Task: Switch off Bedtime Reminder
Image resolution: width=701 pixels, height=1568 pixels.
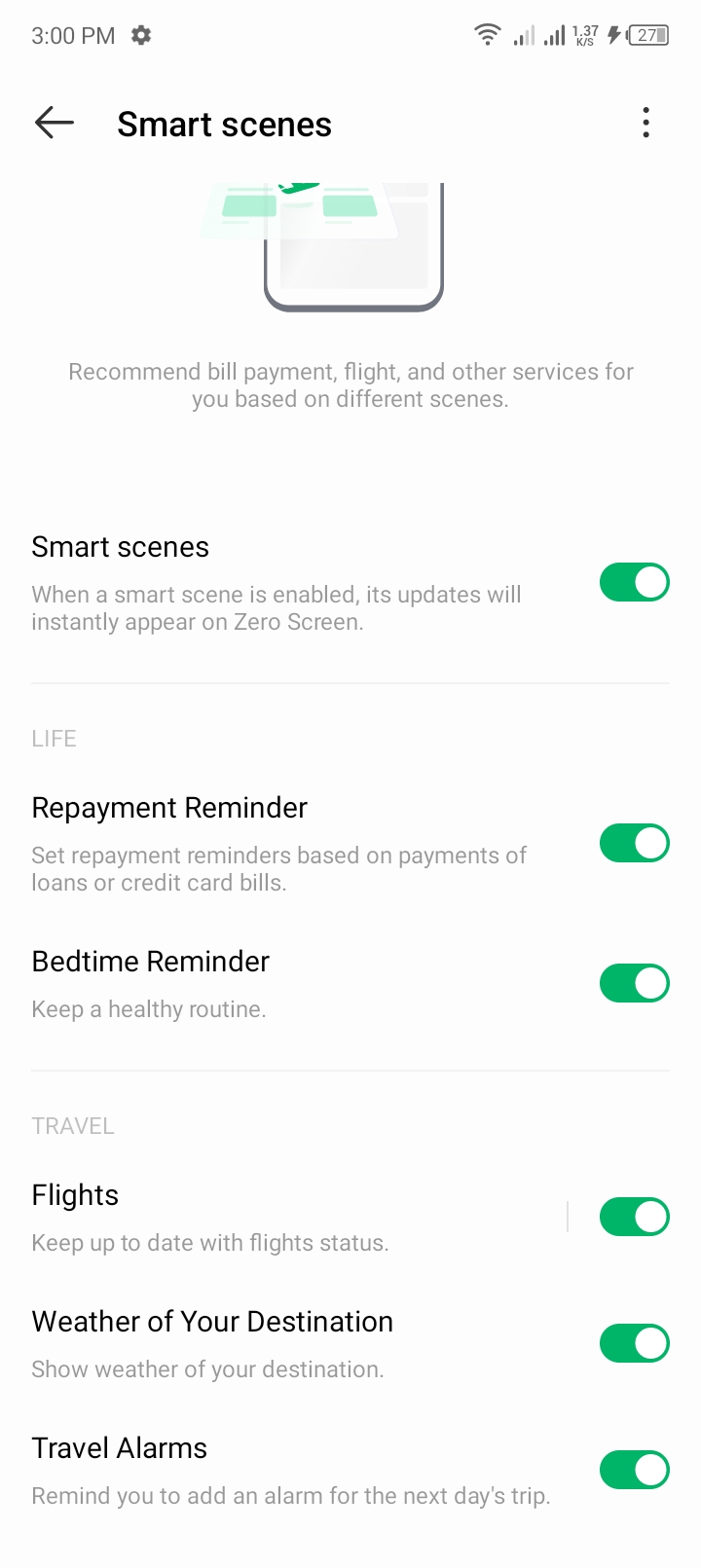Action: point(634,983)
